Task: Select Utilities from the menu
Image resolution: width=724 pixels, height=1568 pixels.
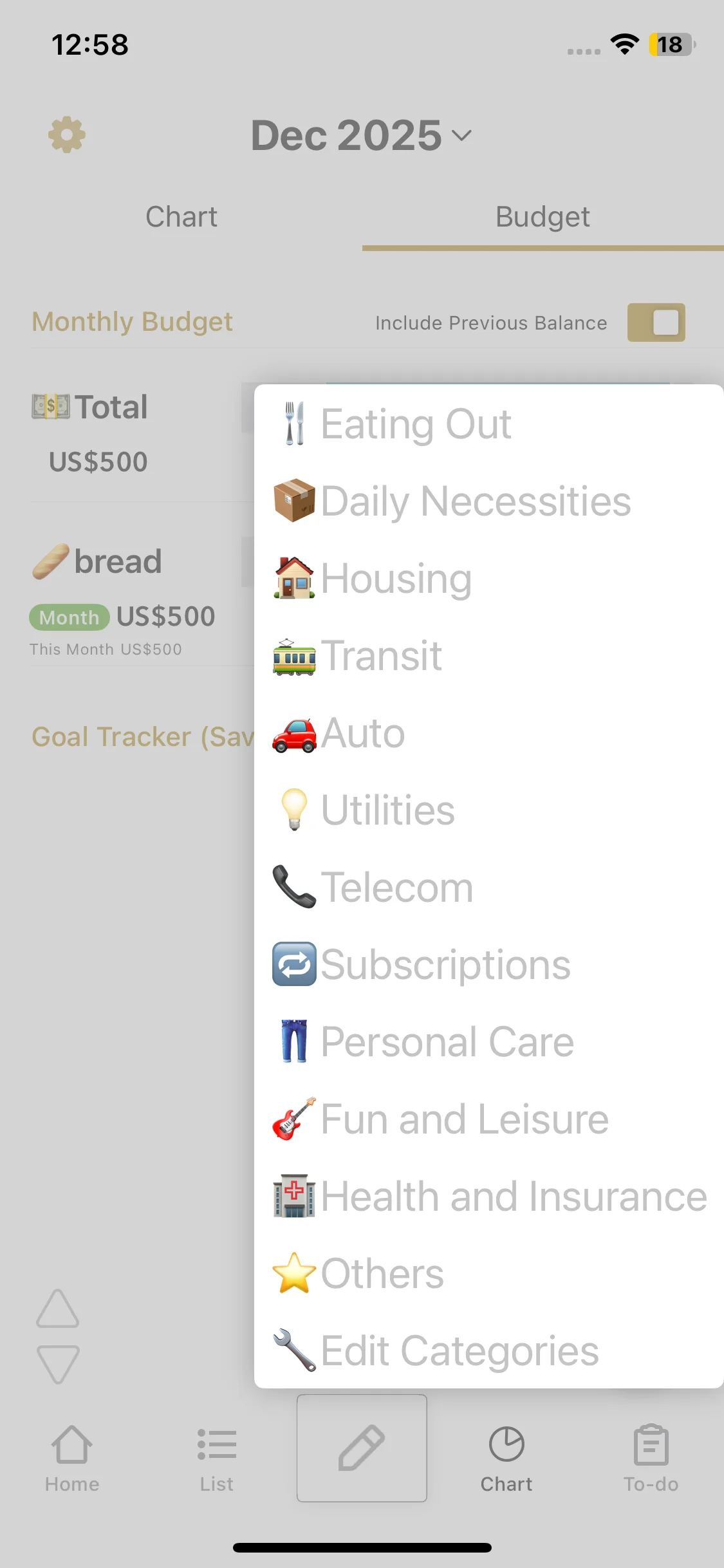Action: [x=387, y=810]
